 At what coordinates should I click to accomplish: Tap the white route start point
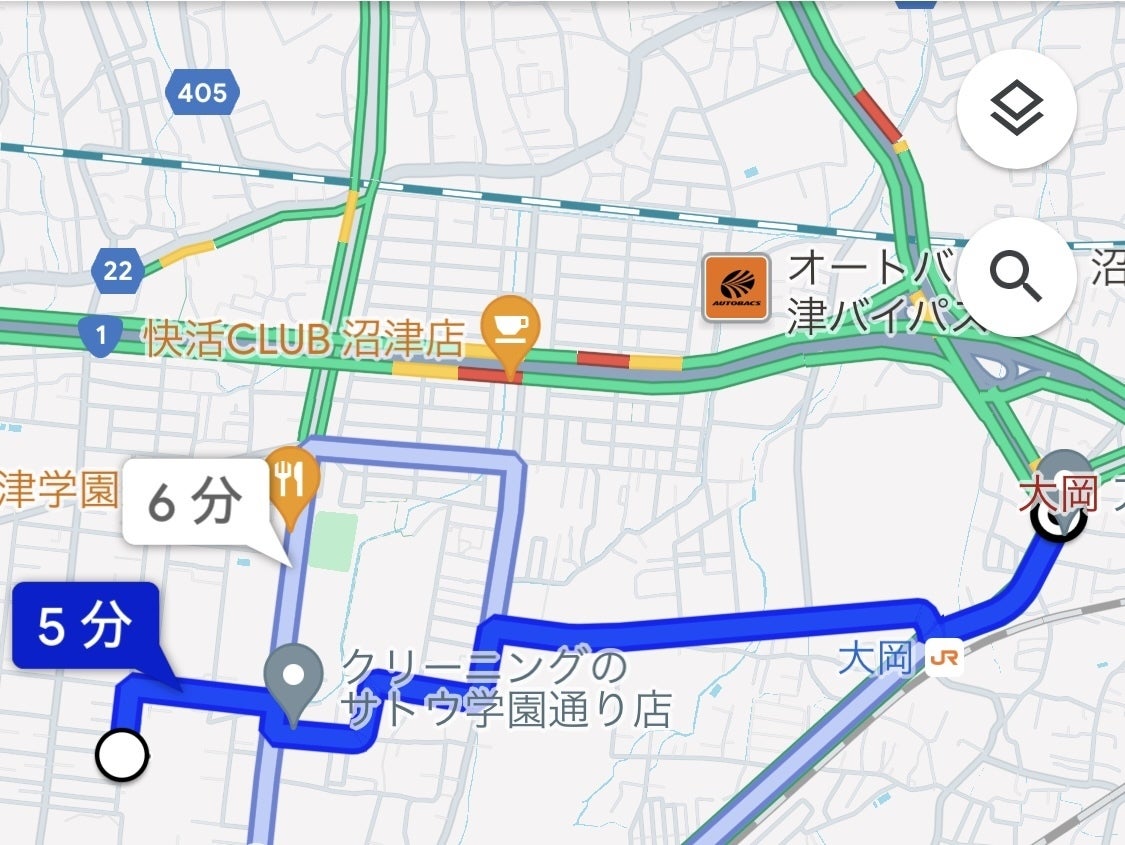click(122, 754)
